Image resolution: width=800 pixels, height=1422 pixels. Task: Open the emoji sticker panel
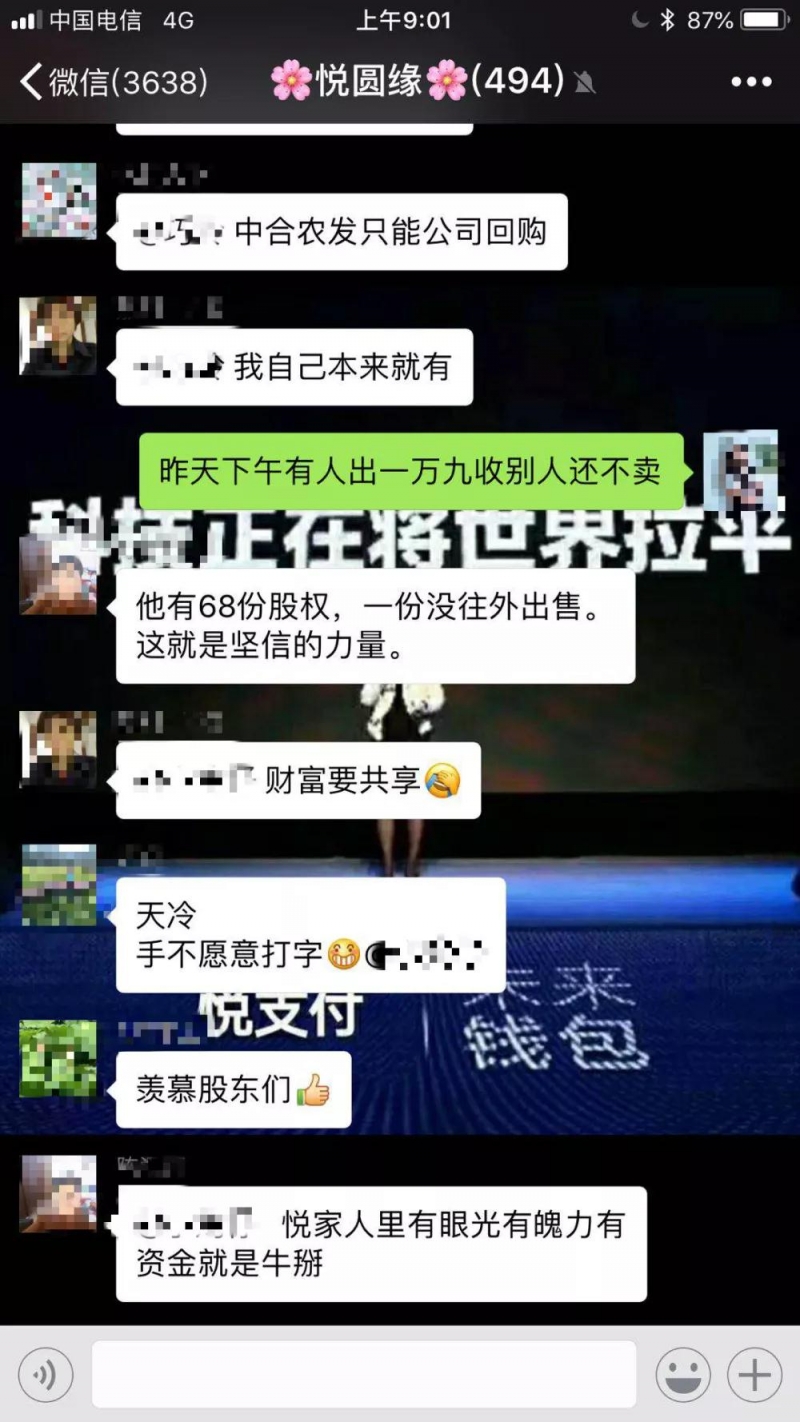click(683, 1375)
